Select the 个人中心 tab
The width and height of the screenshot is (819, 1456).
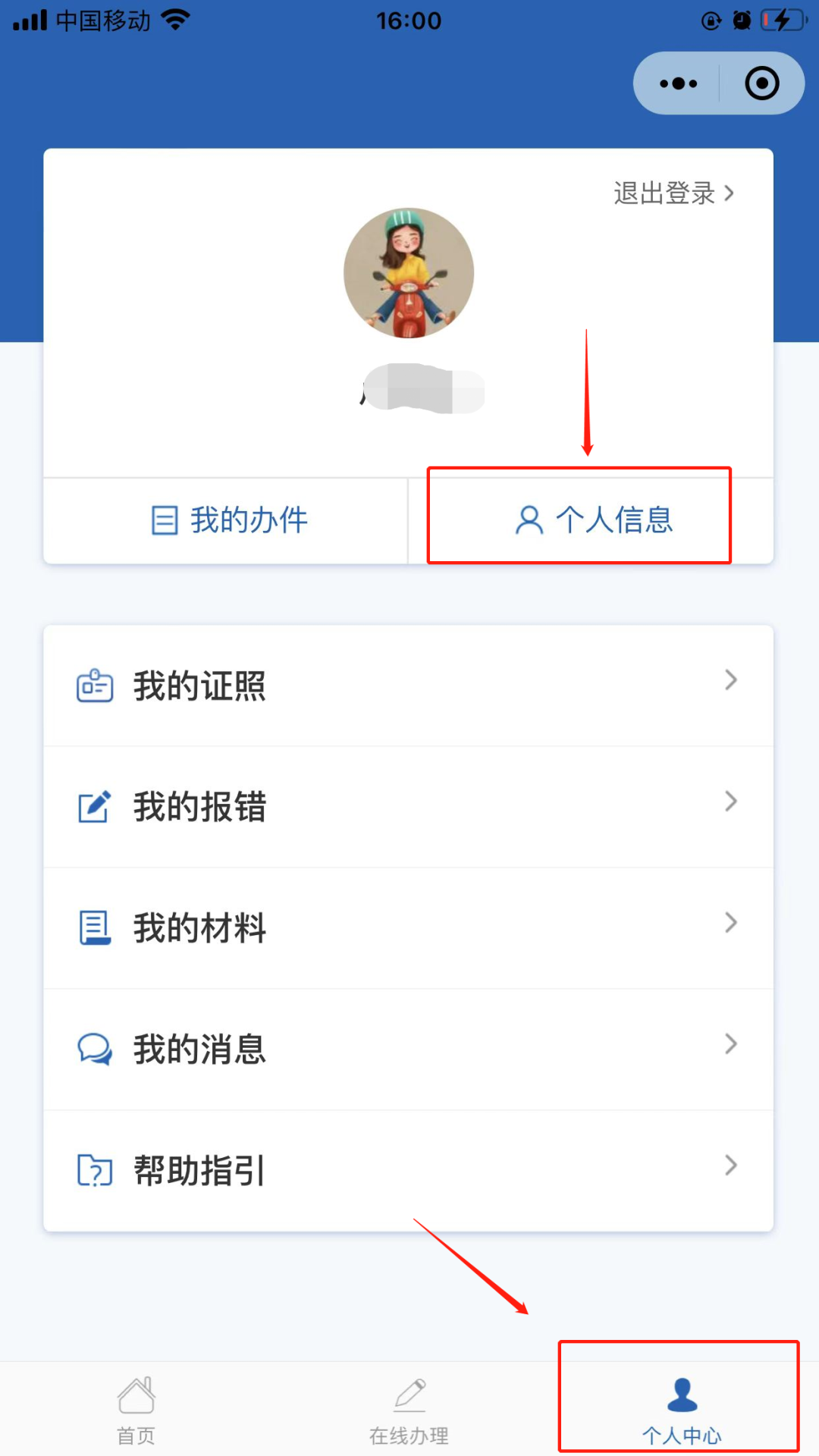[x=681, y=1410]
